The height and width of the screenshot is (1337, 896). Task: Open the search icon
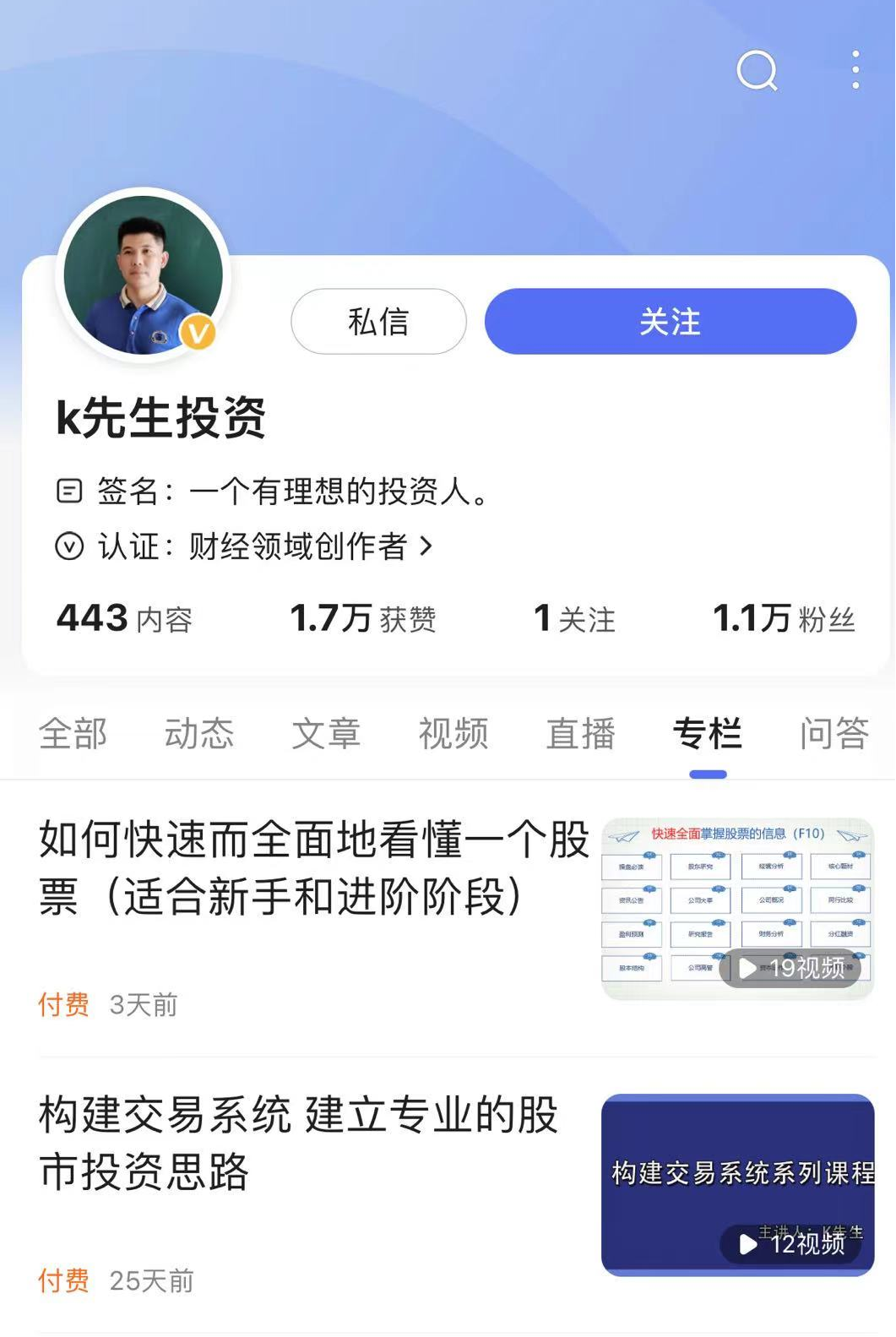(757, 70)
